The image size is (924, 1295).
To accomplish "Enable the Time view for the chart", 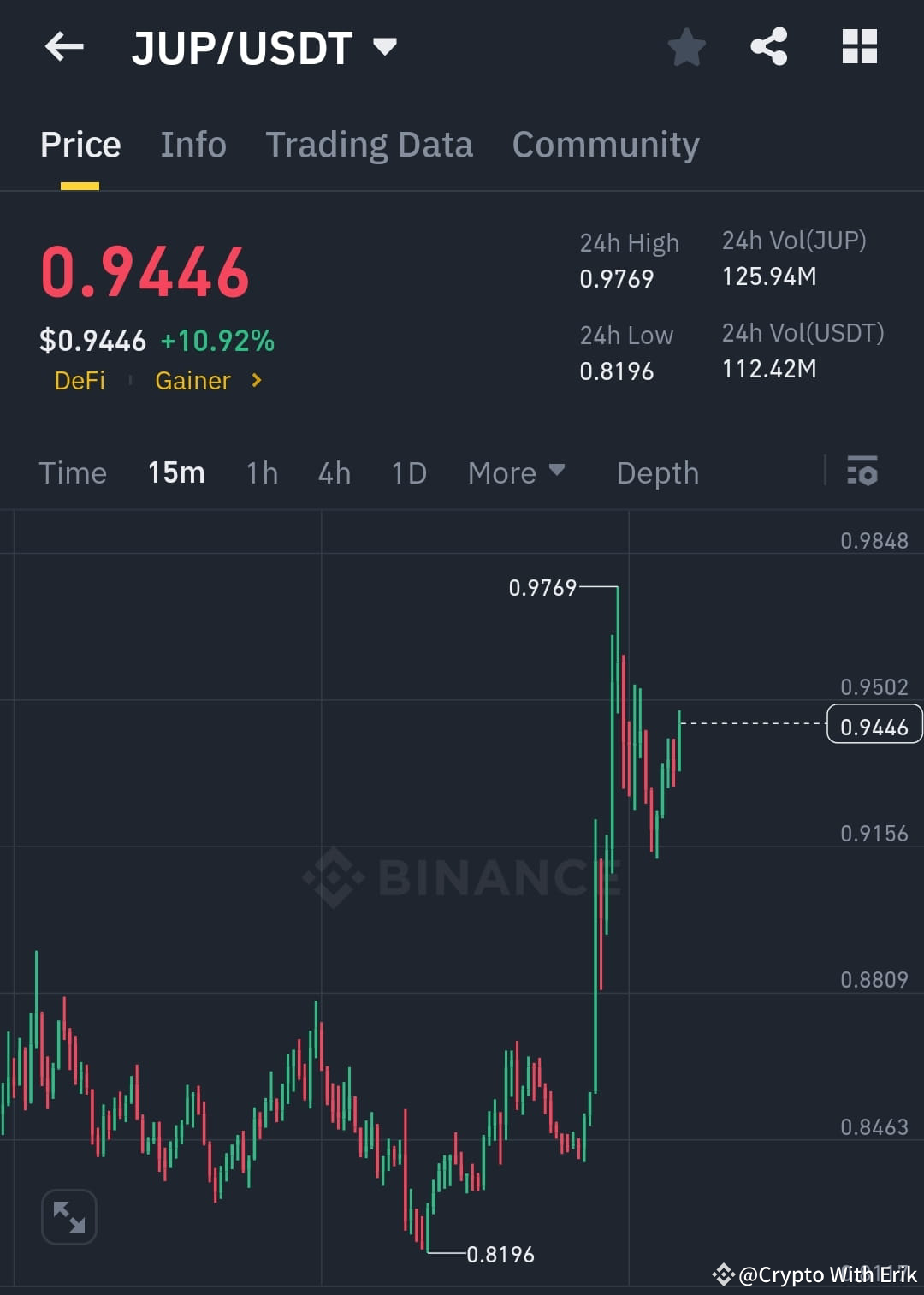I will click(73, 472).
